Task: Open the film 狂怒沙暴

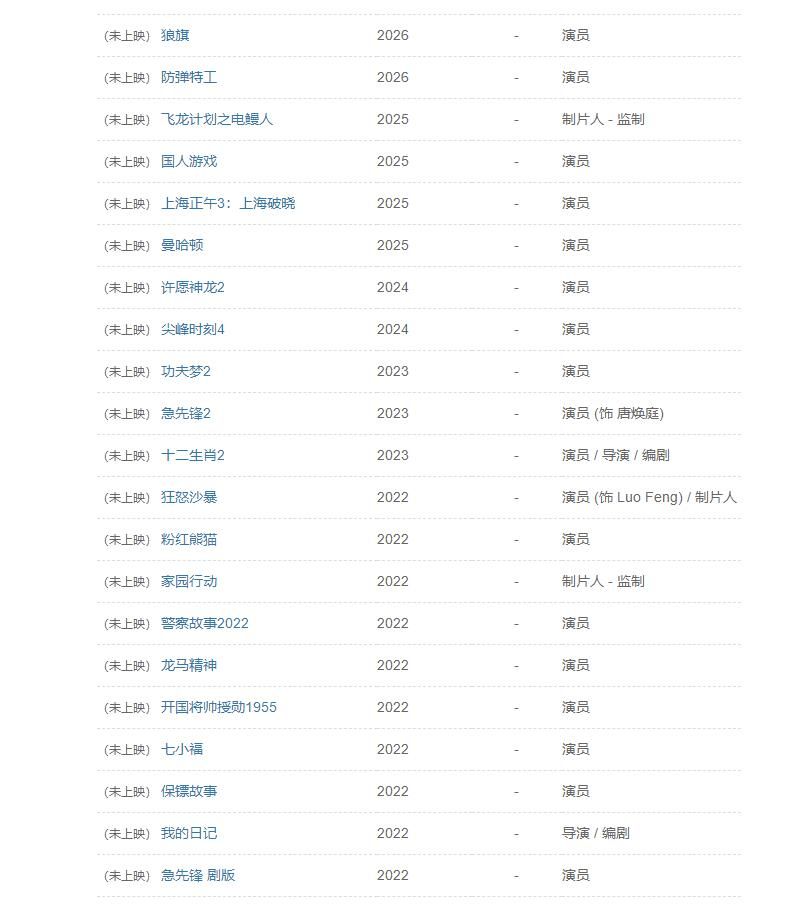Action: point(189,497)
